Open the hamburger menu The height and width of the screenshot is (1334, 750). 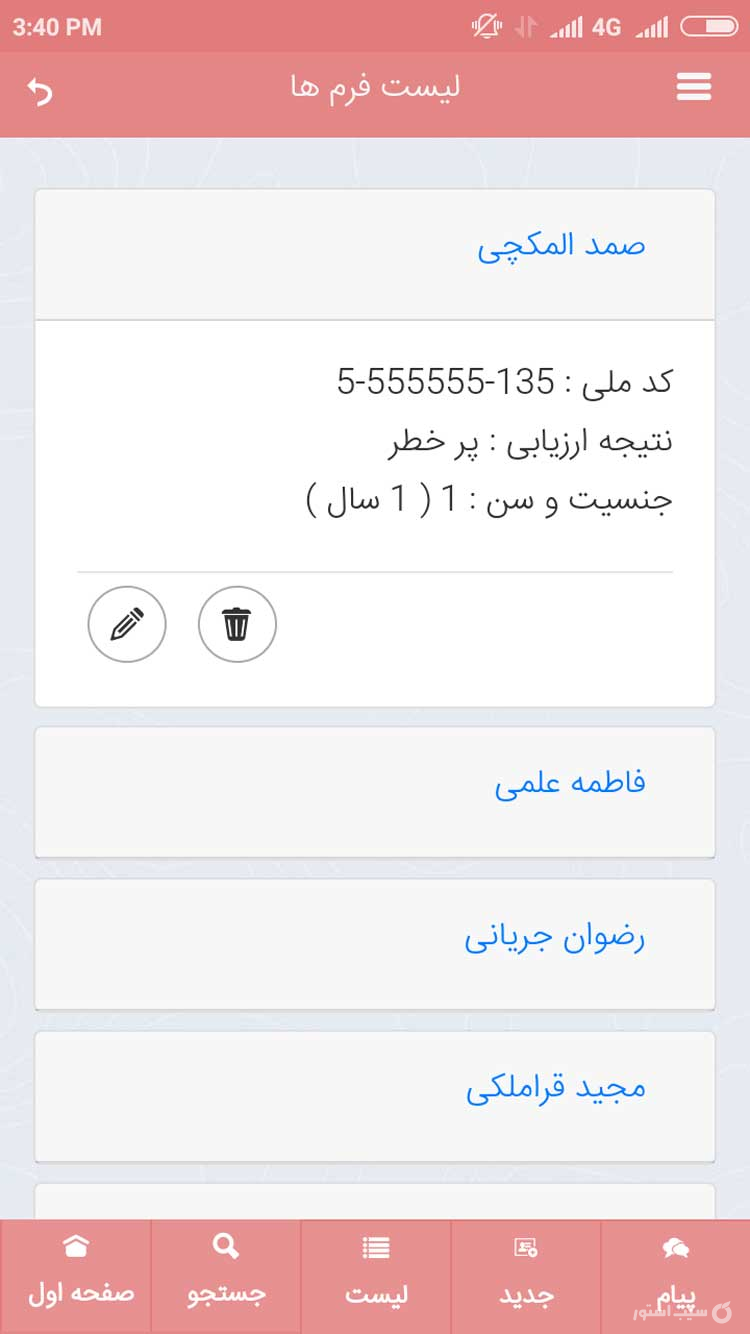[694, 88]
